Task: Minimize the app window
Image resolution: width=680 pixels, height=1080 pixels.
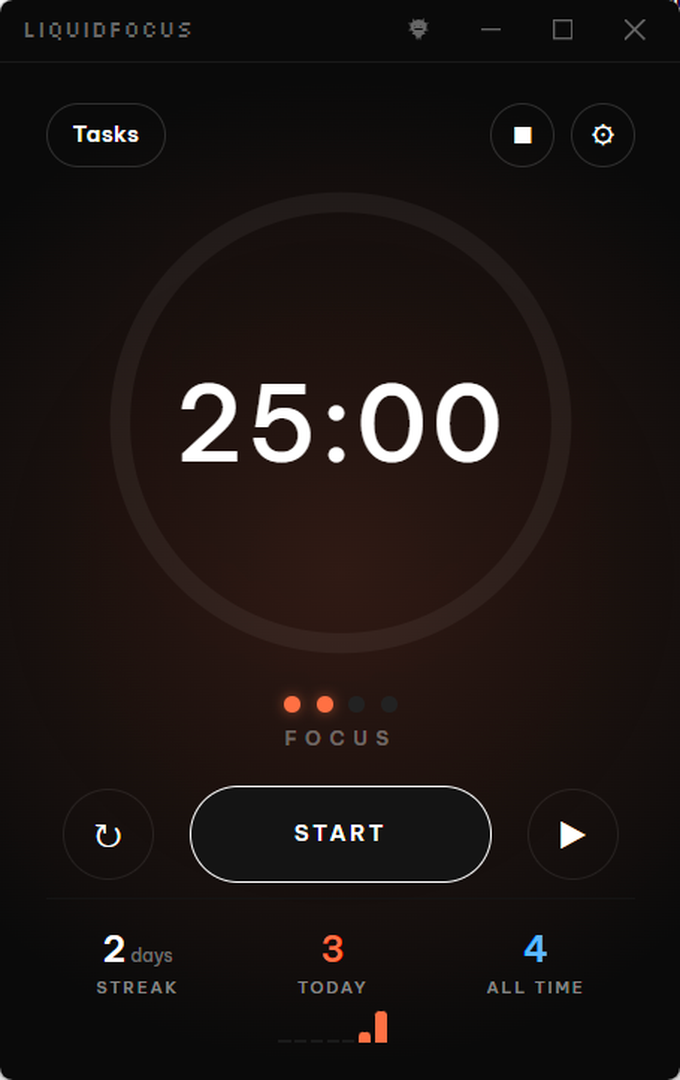Action: point(491,30)
